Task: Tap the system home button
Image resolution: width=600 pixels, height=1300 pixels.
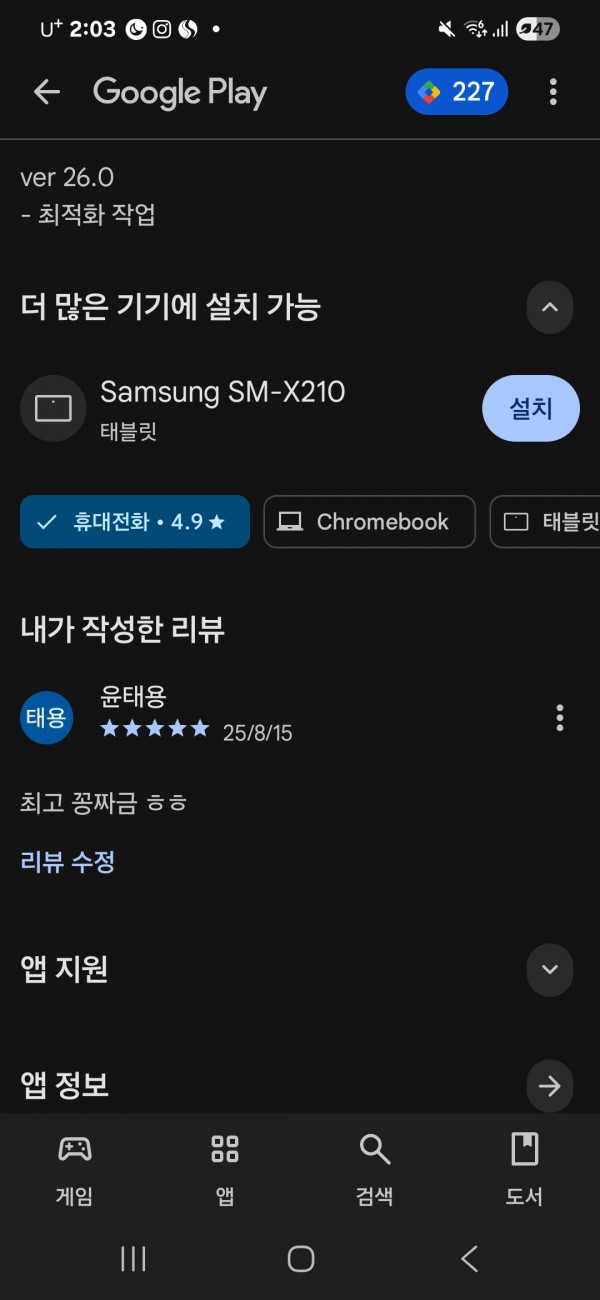Action: pos(301,1259)
